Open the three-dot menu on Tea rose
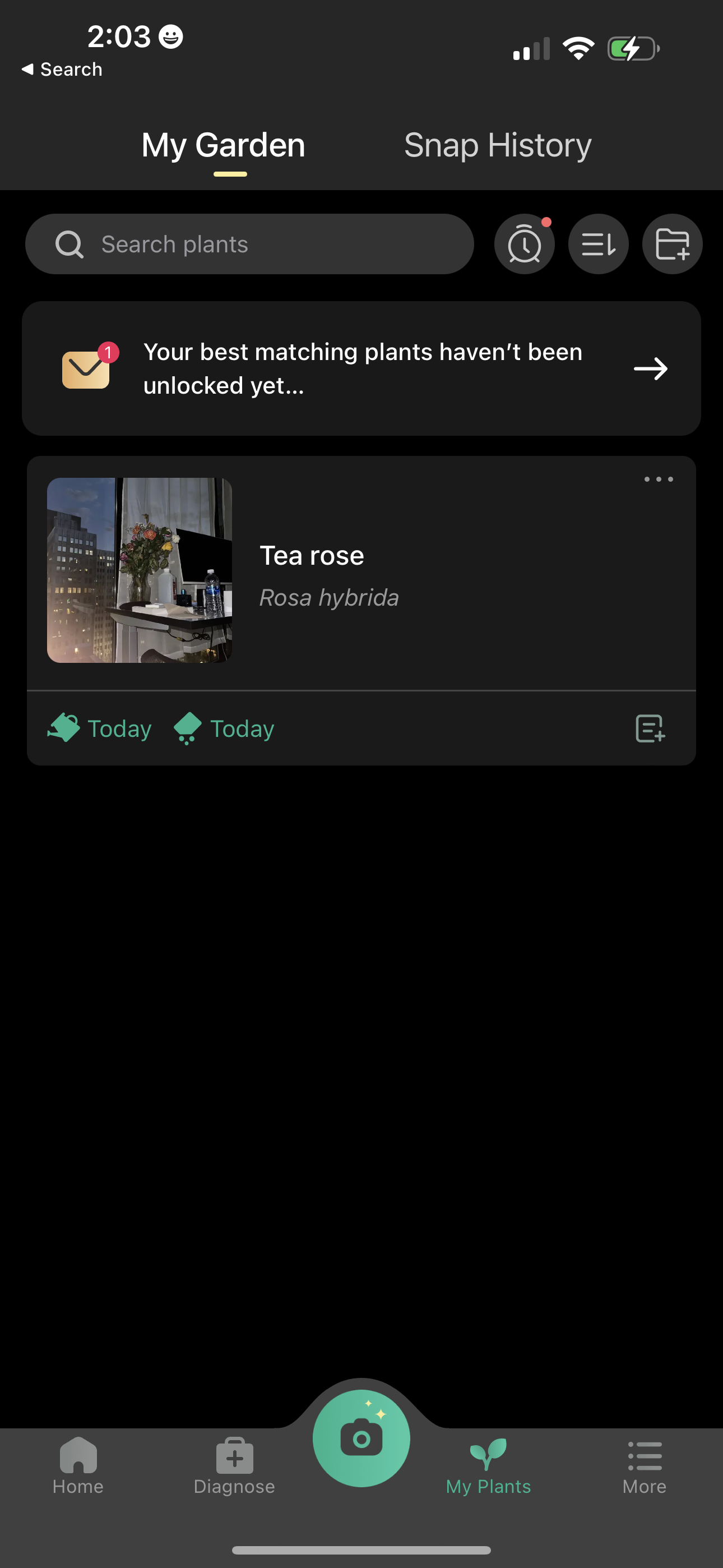Viewport: 723px width, 1568px height. [x=658, y=479]
